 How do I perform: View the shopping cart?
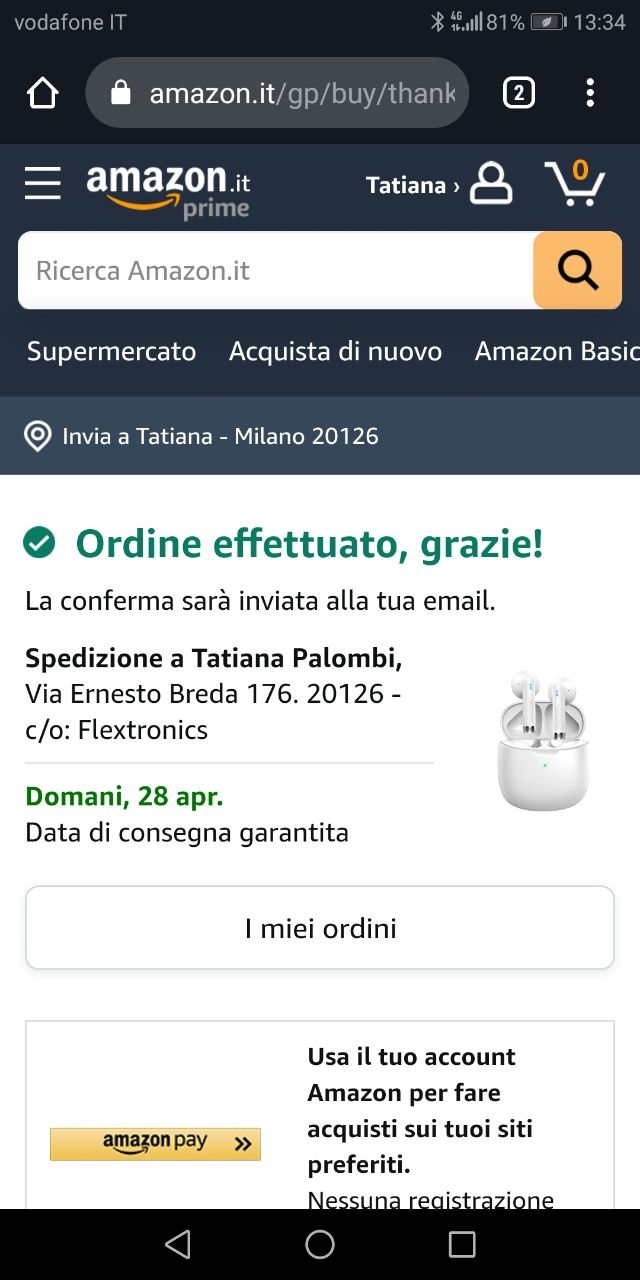click(575, 184)
